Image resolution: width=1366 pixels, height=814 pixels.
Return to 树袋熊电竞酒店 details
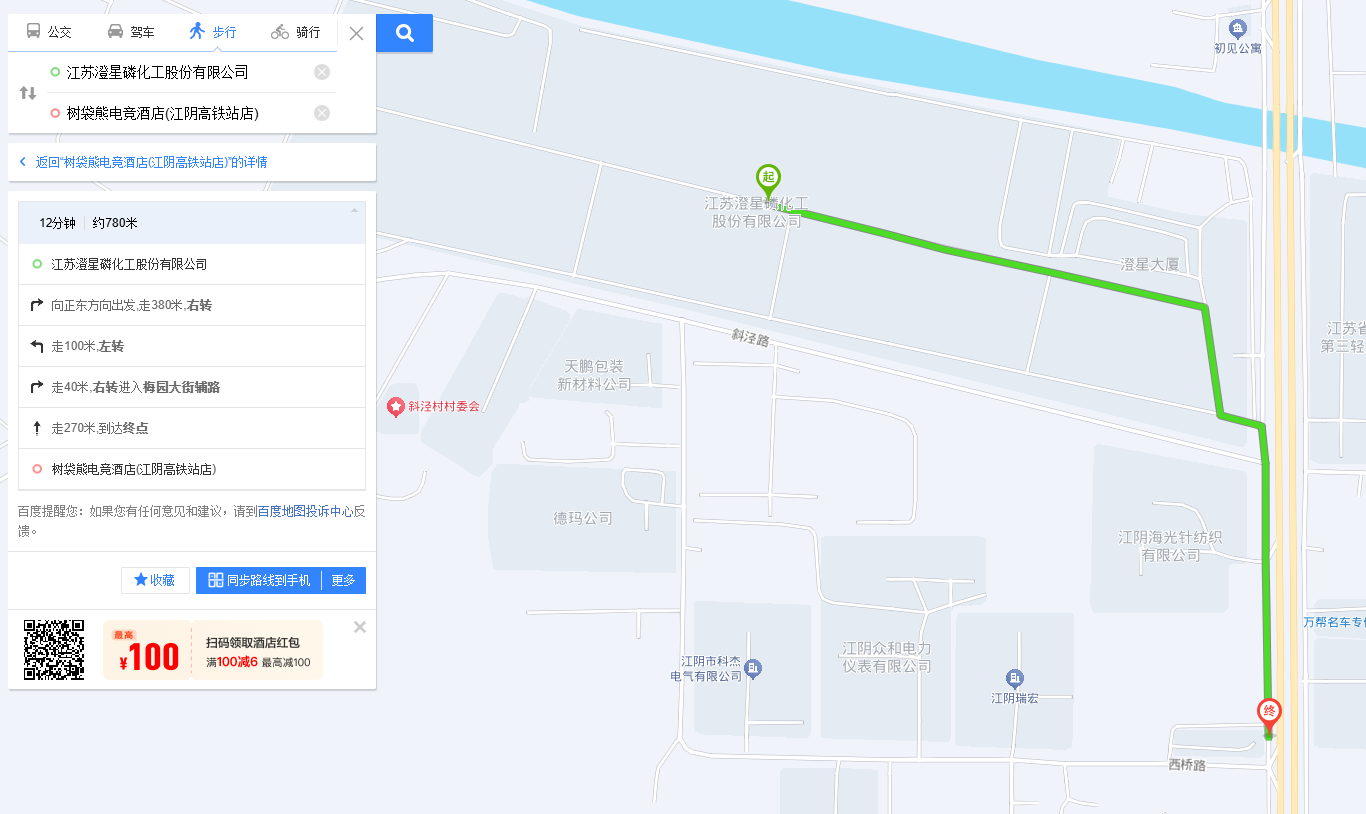click(150, 162)
